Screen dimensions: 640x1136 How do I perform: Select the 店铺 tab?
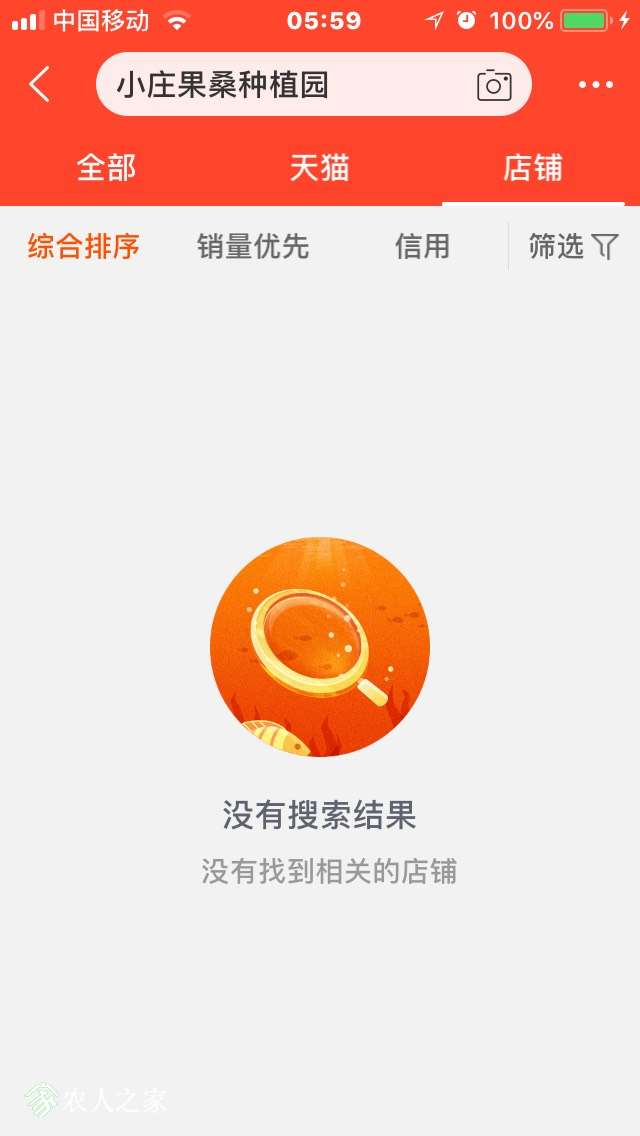point(532,168)
